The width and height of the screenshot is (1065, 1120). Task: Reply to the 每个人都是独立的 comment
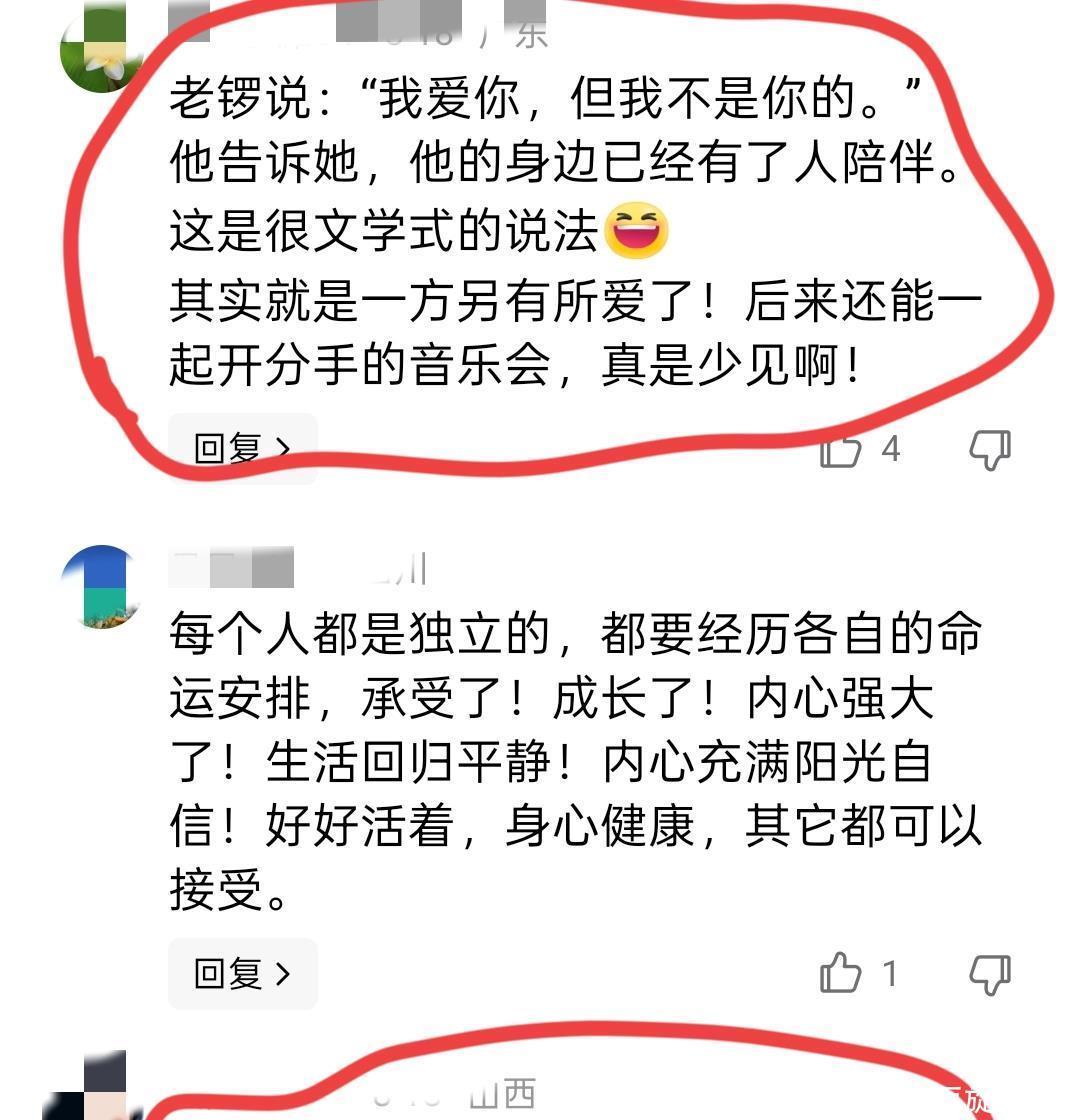pyautogui.click(x=243, y=973)
